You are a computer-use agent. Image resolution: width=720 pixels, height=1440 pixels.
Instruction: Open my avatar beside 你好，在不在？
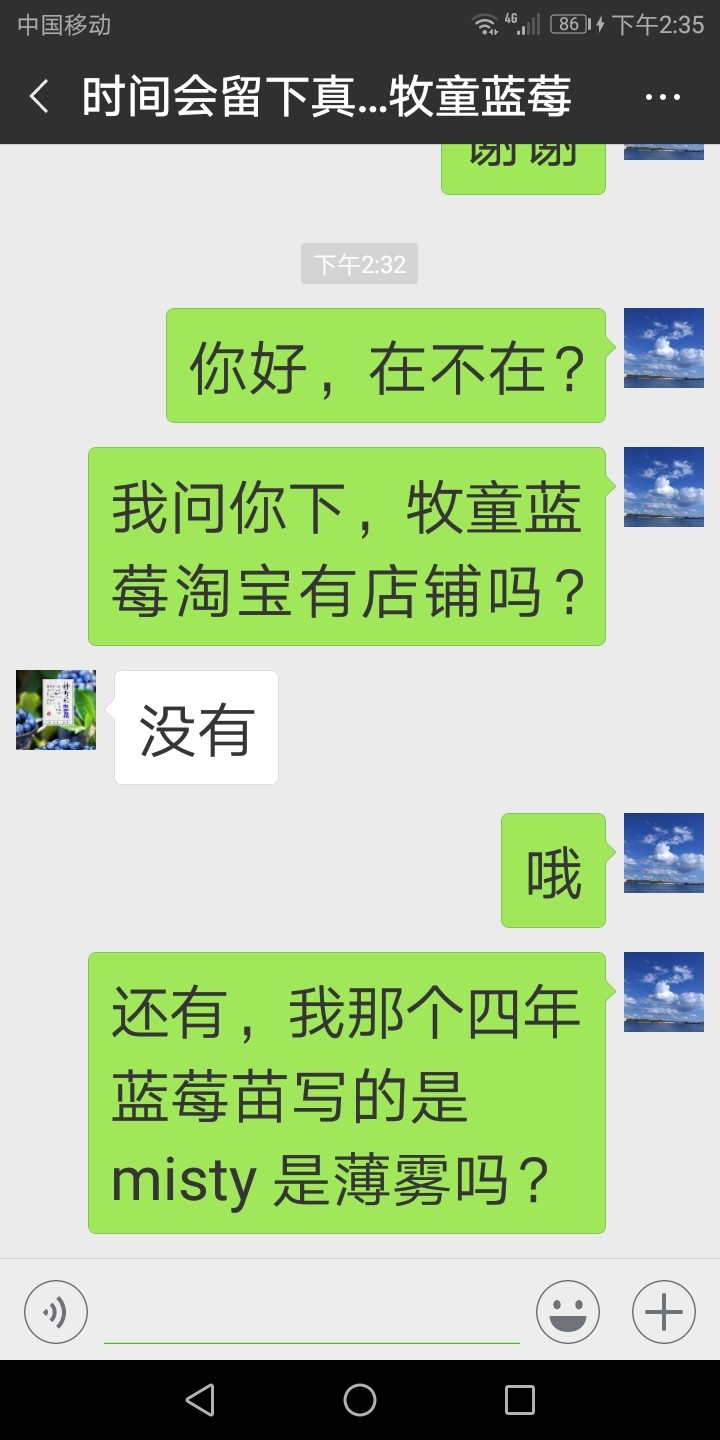(x=664, y=348)
